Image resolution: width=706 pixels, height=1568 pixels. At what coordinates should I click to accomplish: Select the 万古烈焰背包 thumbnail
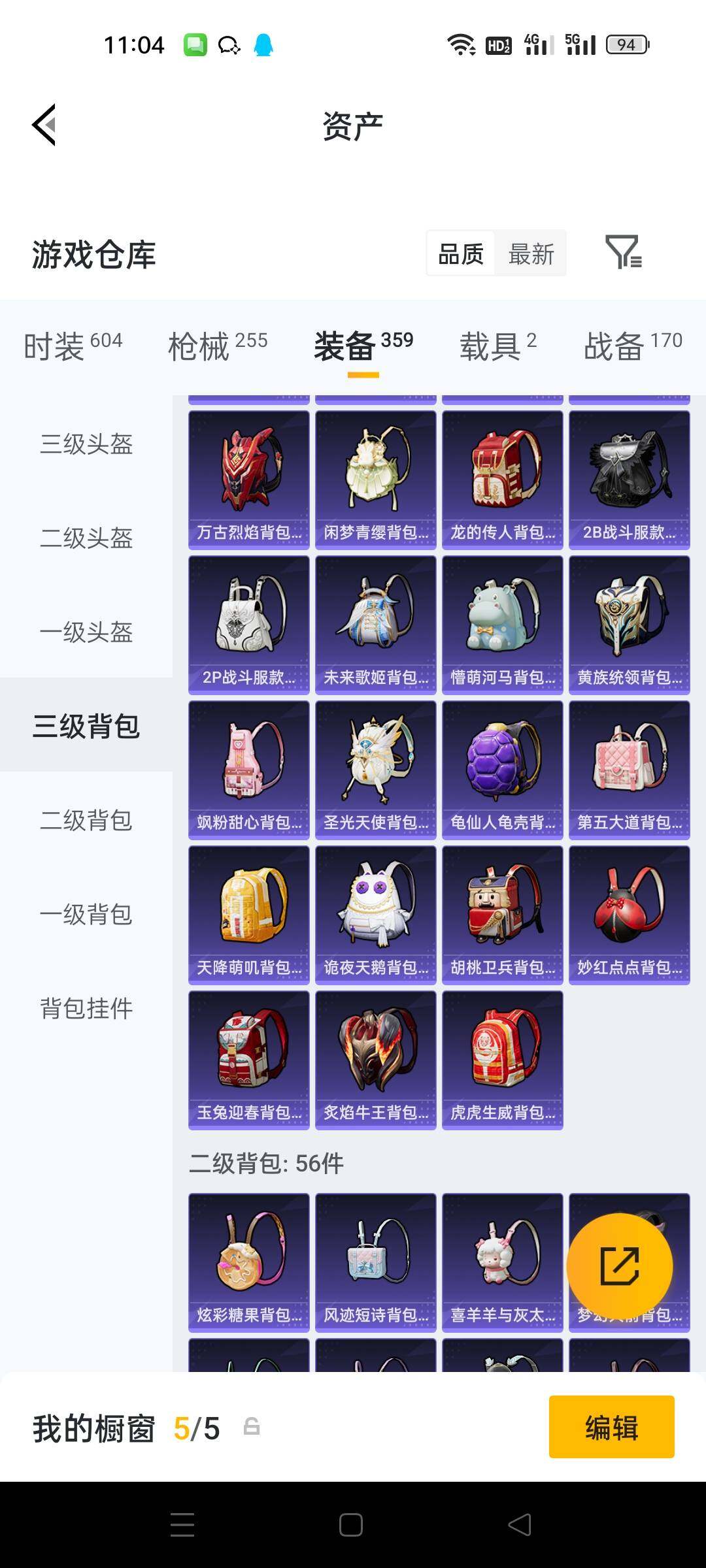click(x=248, y=477)
